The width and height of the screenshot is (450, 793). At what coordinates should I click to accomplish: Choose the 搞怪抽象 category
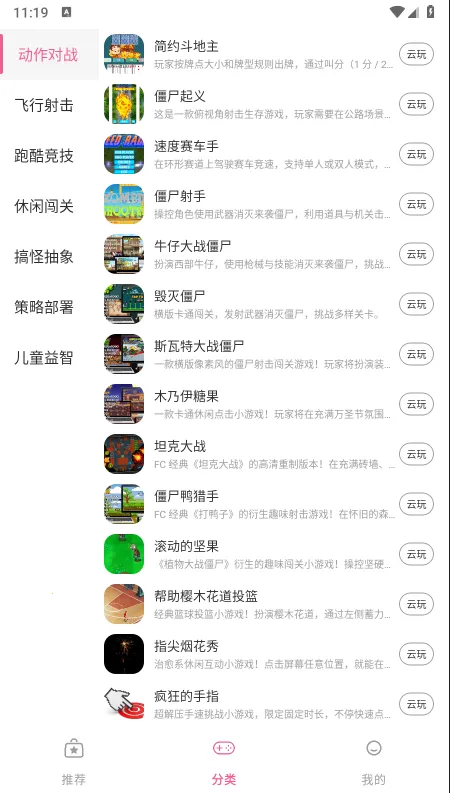click(44, 257)
